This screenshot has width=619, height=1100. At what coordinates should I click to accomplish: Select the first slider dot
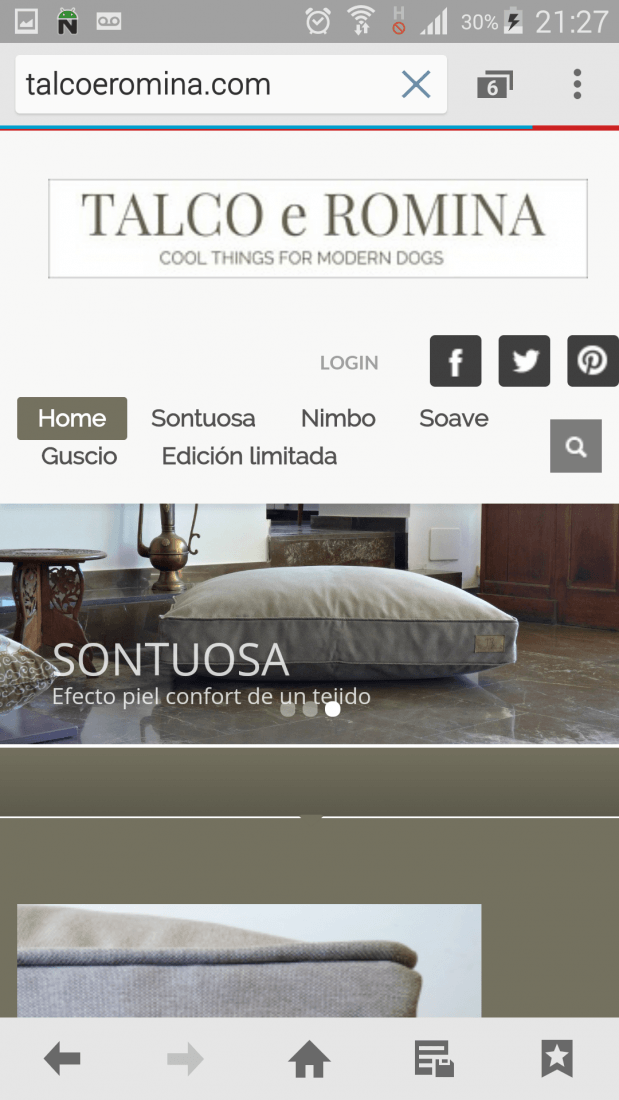288,709
